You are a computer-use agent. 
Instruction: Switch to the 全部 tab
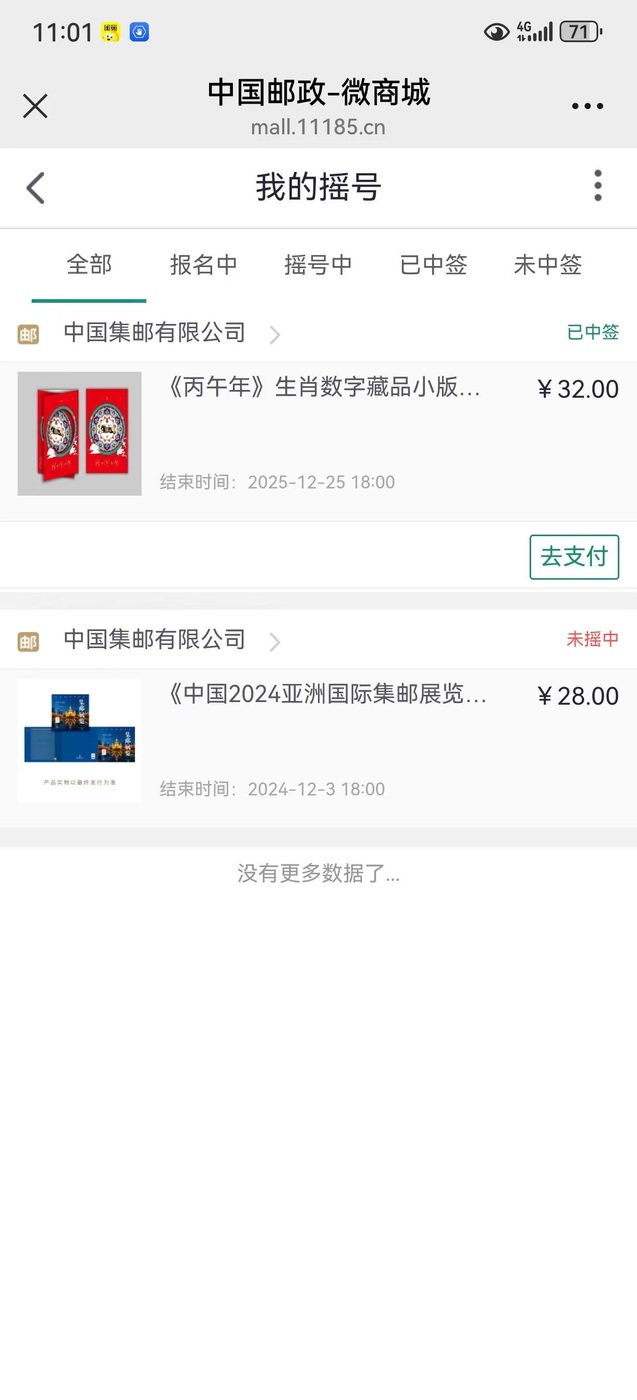89,265
